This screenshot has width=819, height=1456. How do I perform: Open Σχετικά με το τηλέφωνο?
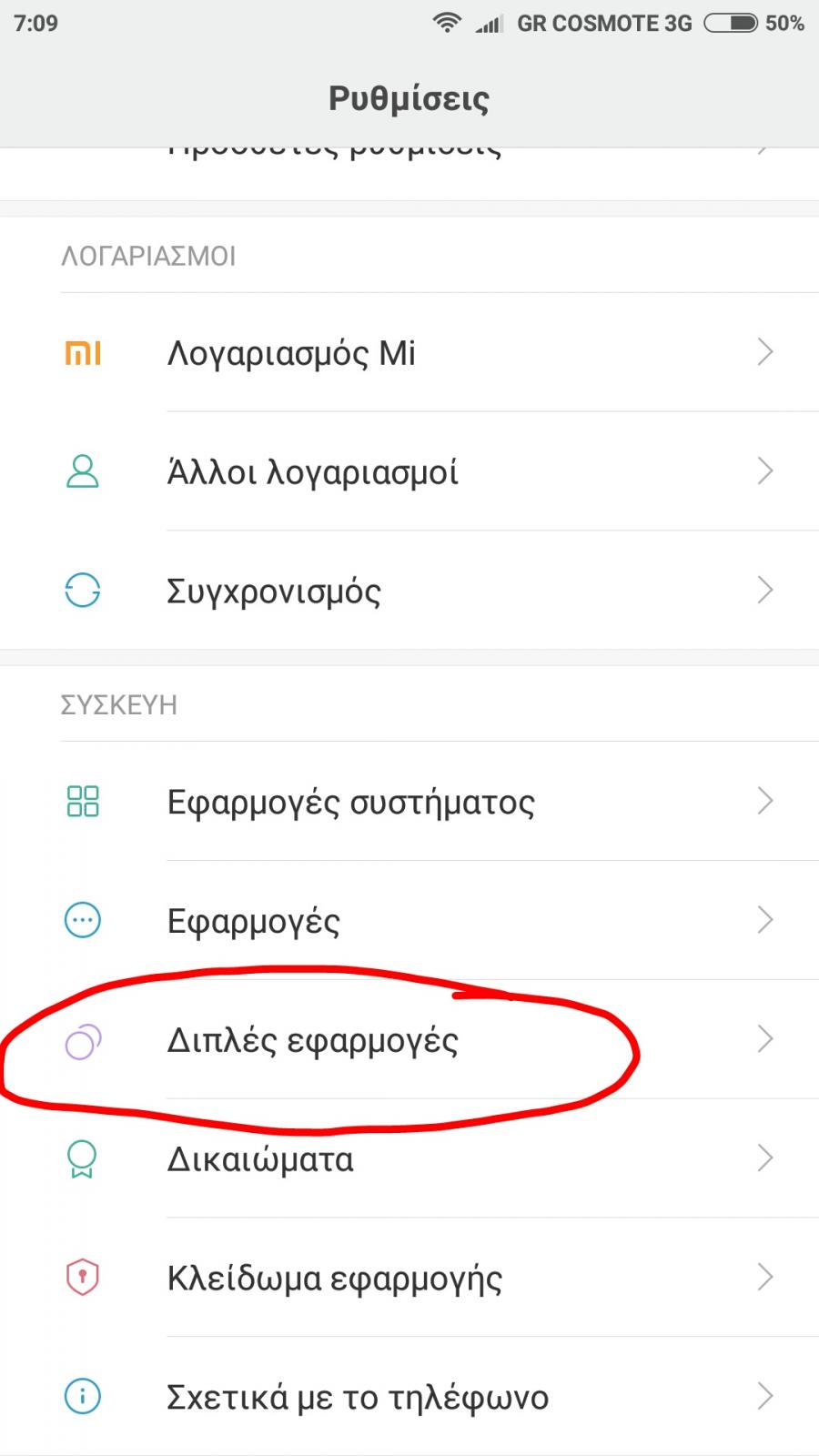[x=409, y=1397]
